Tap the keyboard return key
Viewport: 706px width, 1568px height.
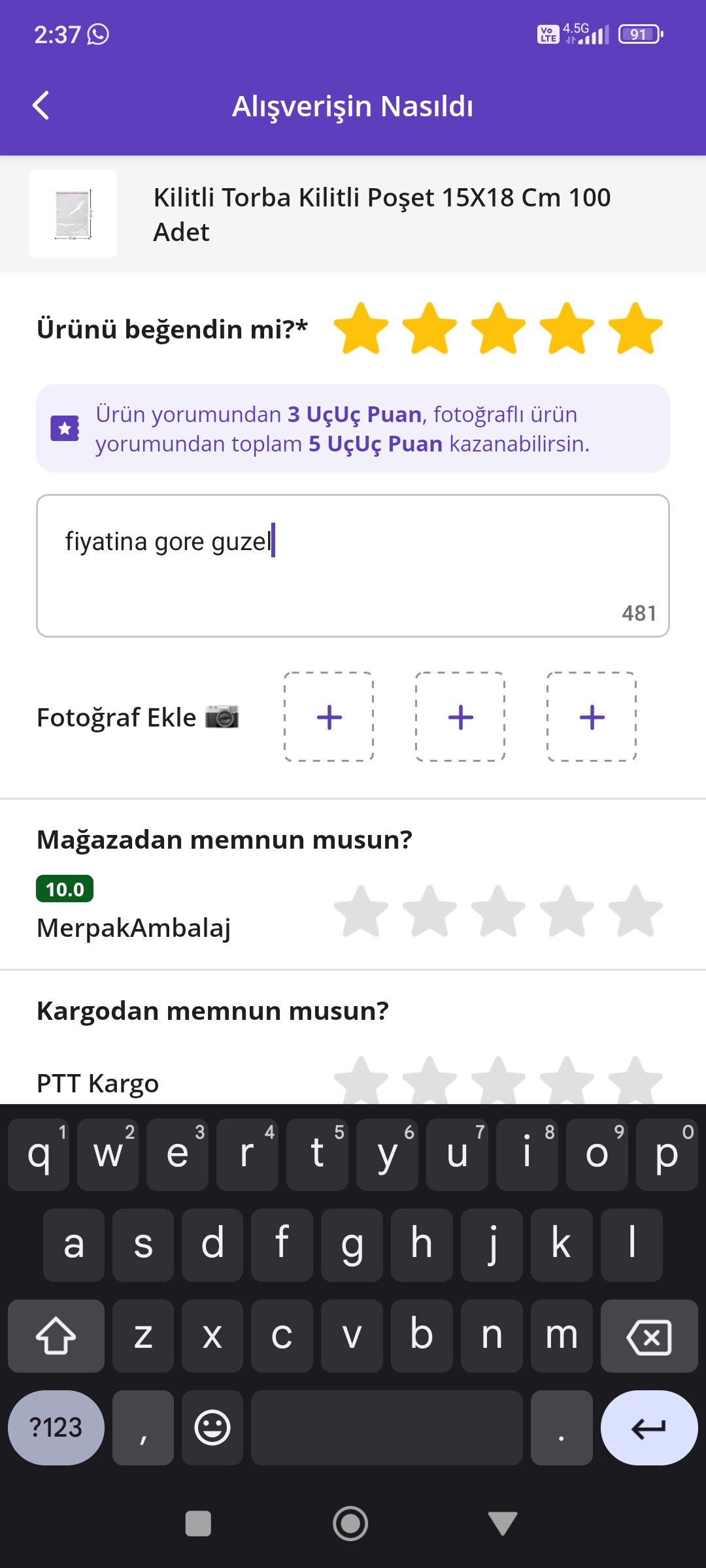coord(648,1428)
